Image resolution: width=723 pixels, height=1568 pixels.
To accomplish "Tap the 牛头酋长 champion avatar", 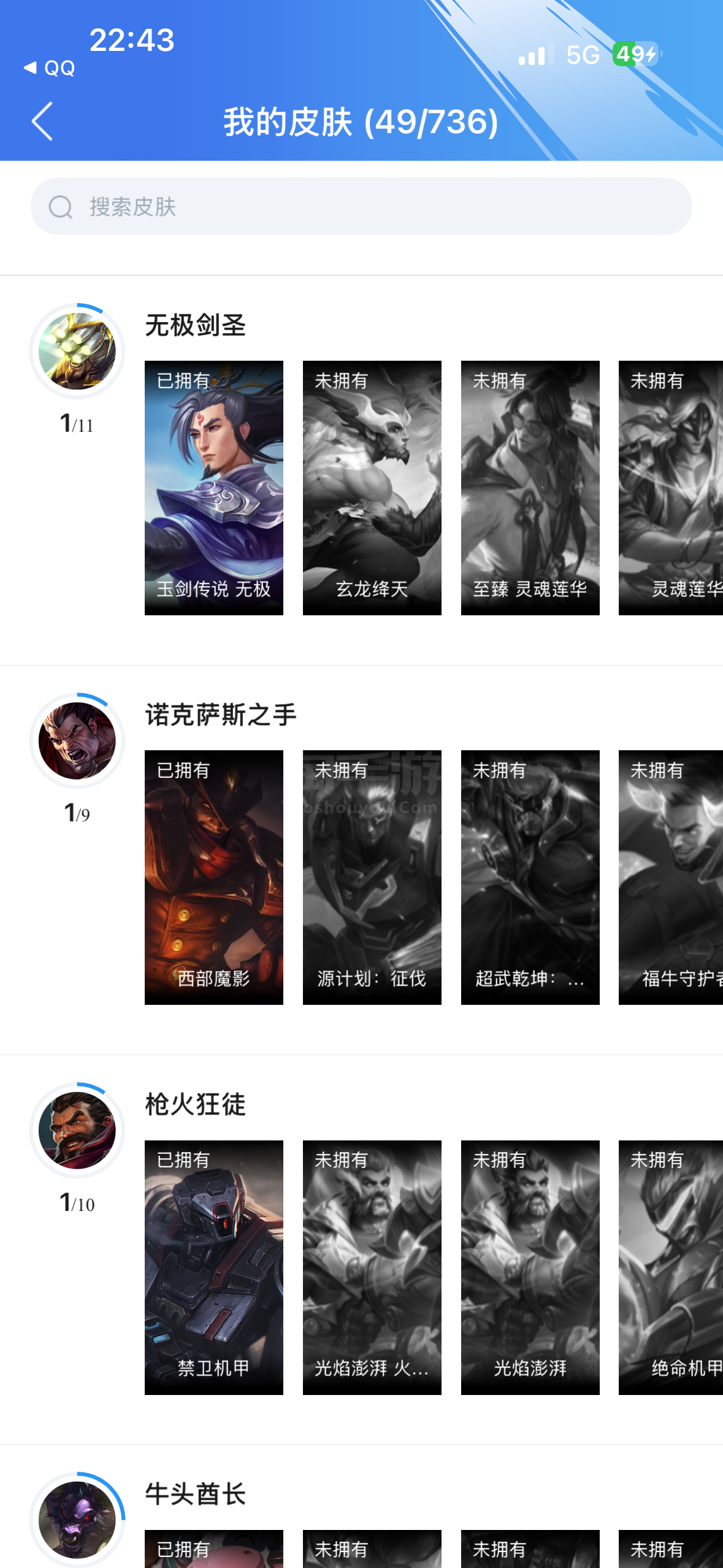I will [x=77, y=1519].
